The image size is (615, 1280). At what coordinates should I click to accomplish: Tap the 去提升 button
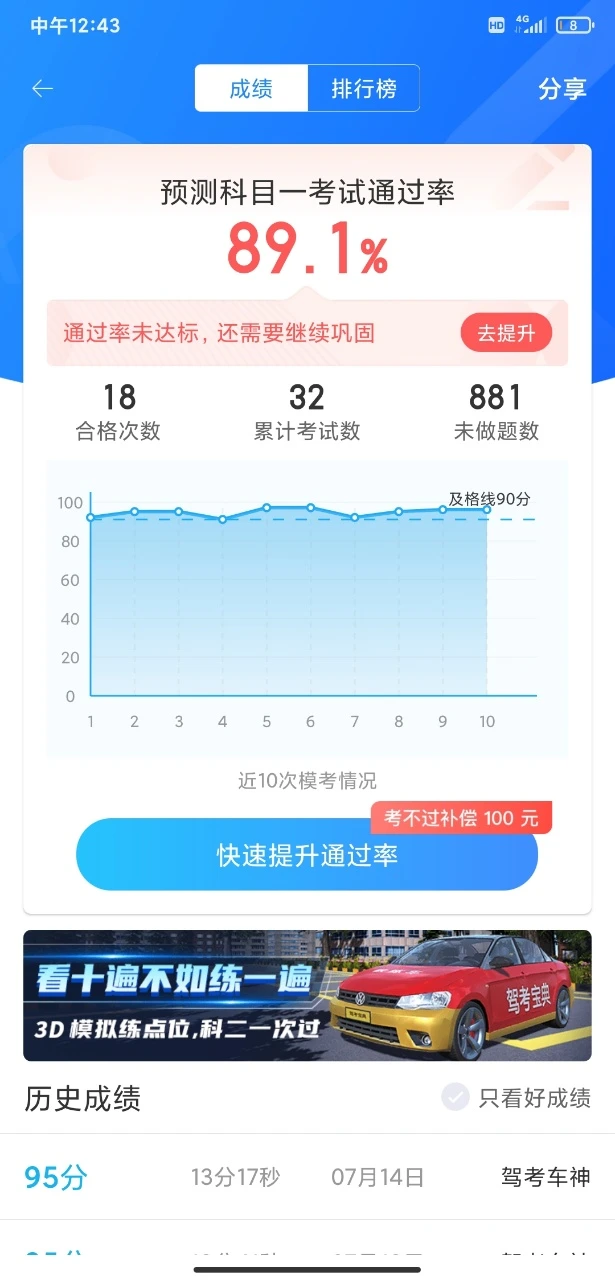[506, 334]
